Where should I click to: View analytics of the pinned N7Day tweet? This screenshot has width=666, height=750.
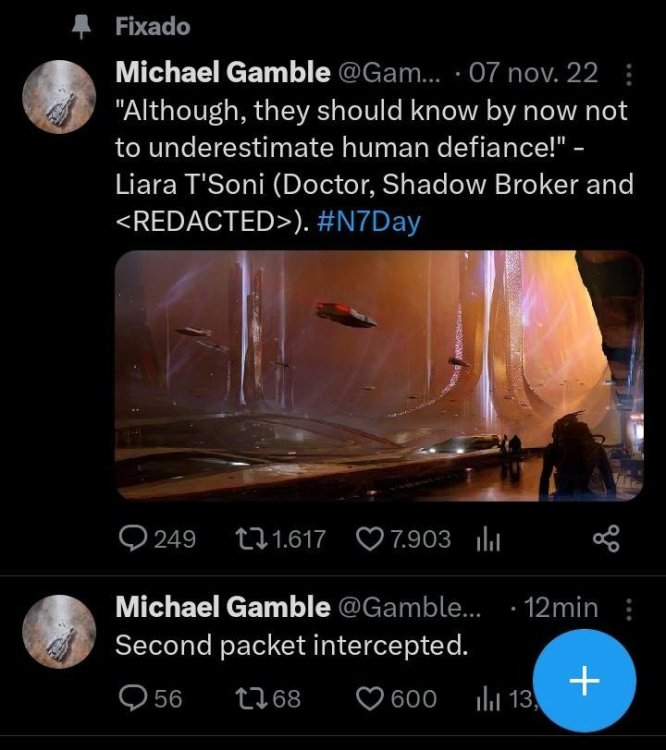[x=488, y=540]
